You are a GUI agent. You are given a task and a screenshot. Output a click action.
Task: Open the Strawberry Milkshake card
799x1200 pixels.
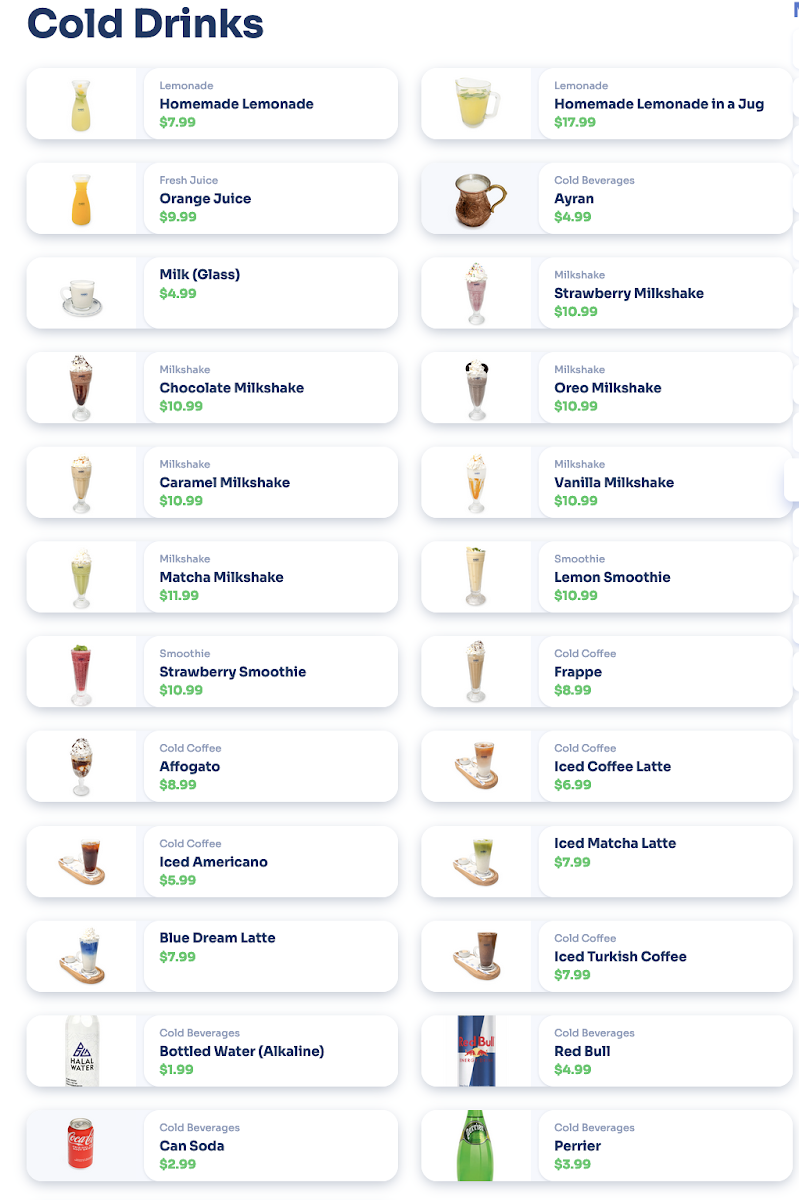coord(607,293)
